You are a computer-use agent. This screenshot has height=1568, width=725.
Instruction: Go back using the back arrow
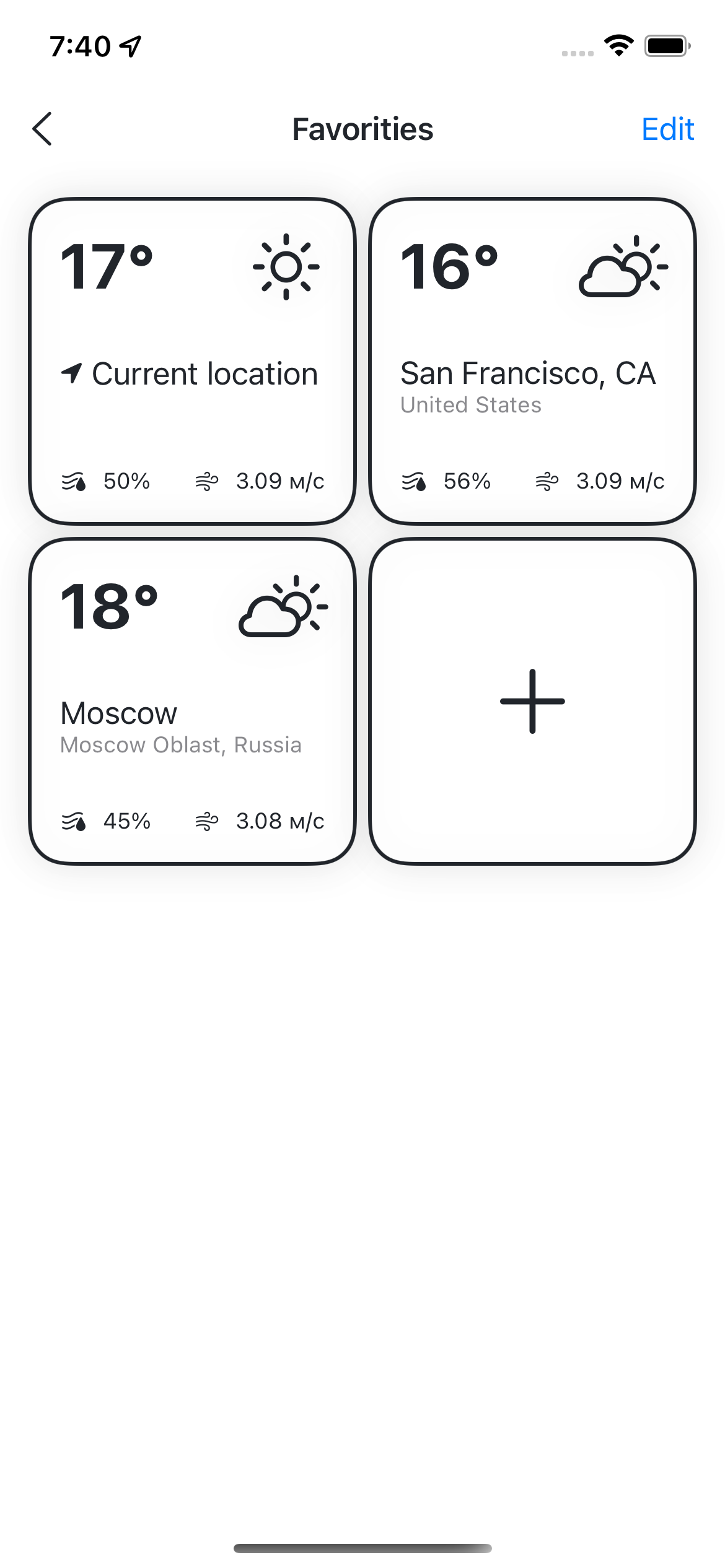pyautogui.click(x=42, y=129)
